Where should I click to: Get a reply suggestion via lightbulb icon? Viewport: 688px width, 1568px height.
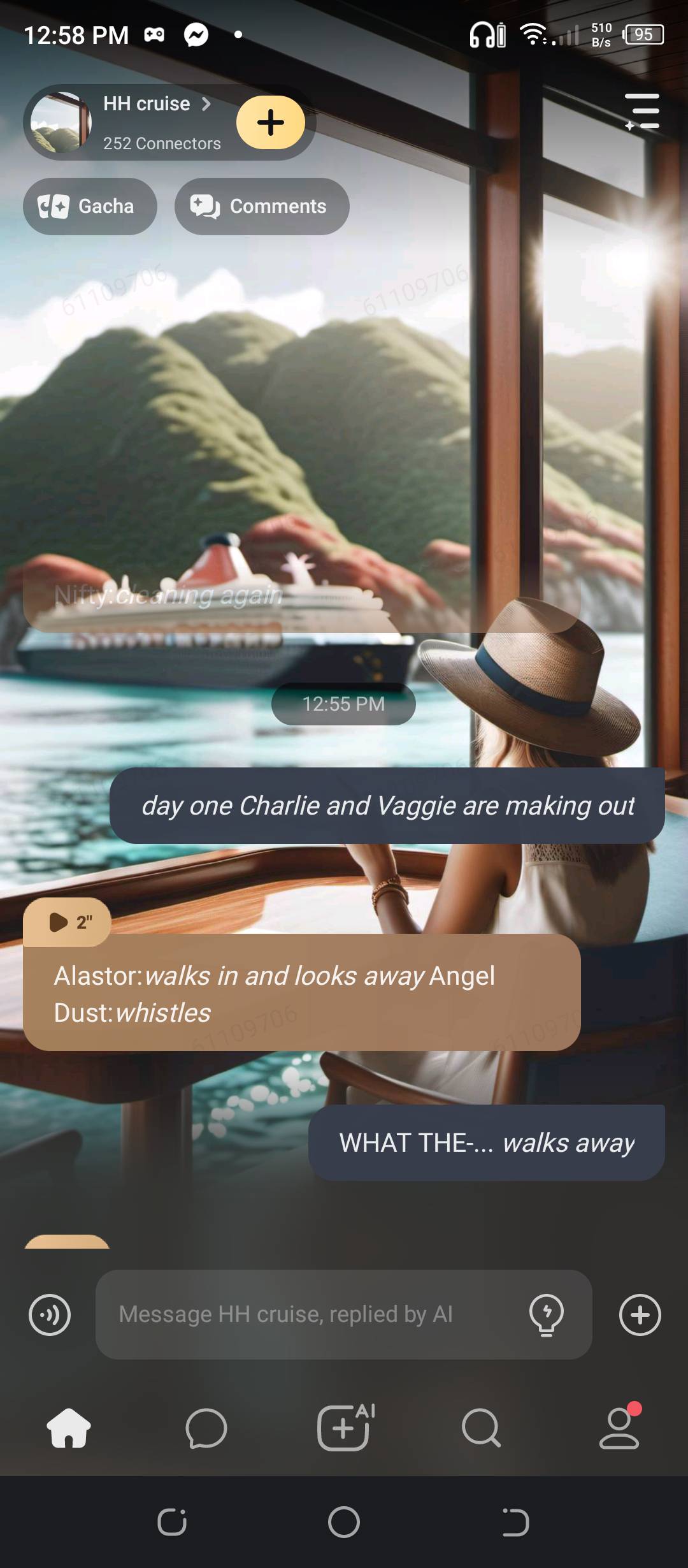pyautogui.click(x=546, y=1314)
